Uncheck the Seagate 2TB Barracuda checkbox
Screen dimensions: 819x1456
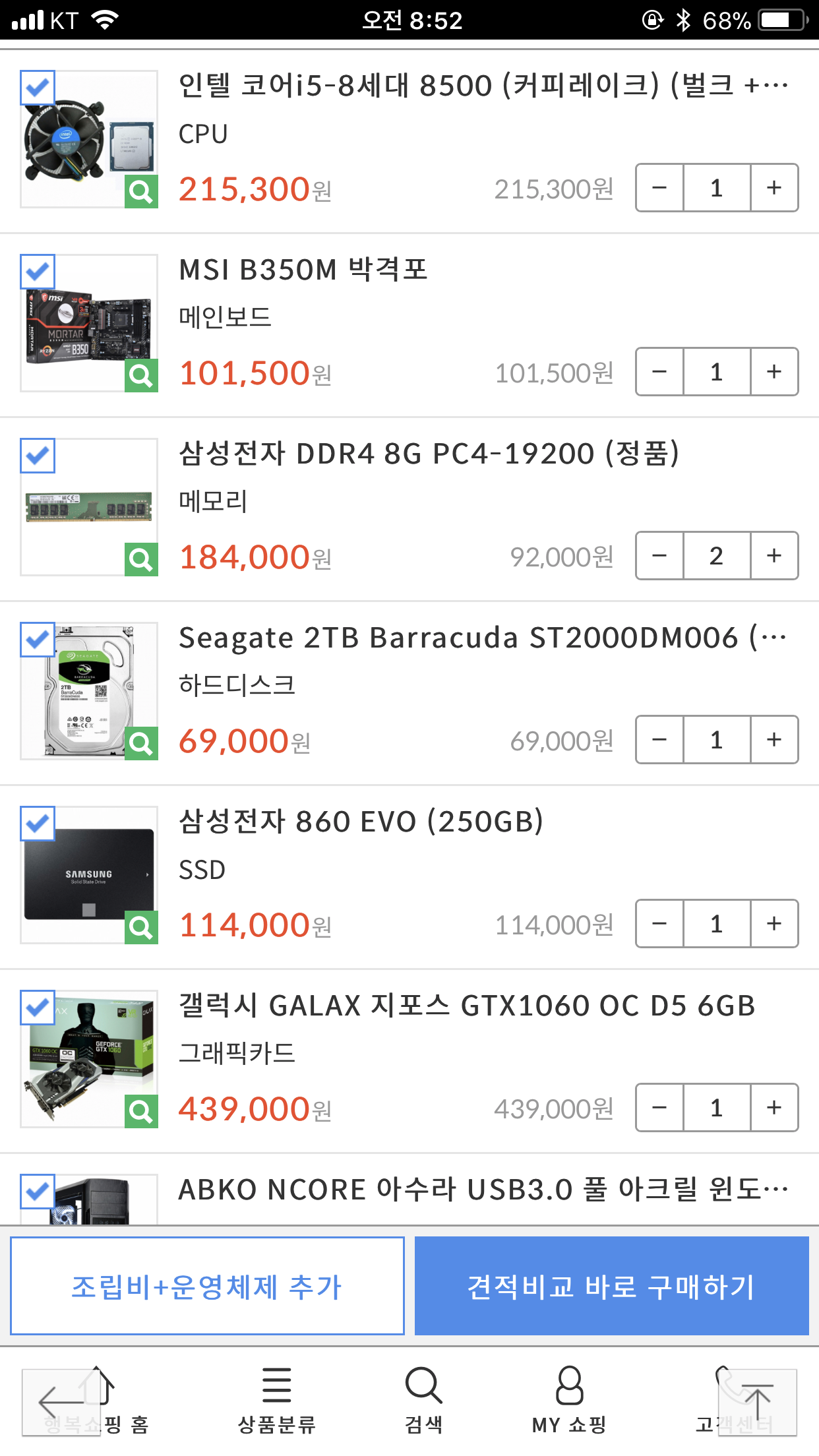[38, 640]
